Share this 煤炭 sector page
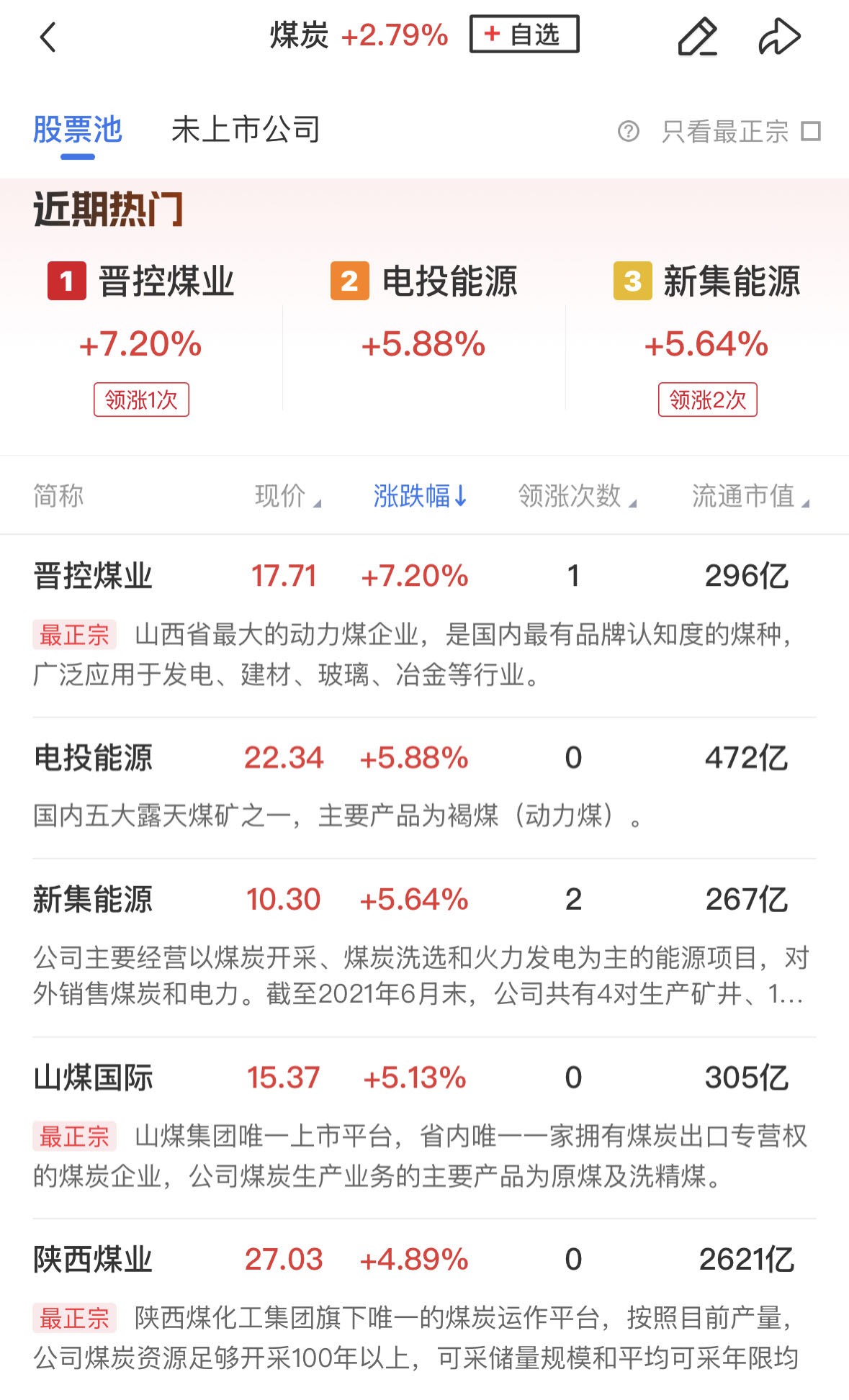The width and height of the screenshot is (849, 1400). click(779, 37)
